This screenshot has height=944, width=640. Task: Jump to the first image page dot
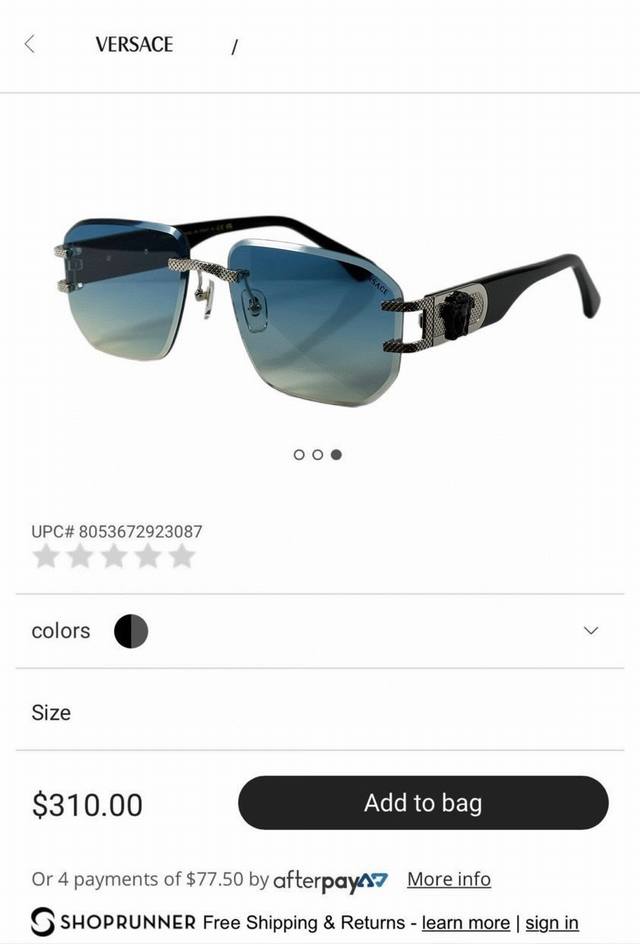click(299, 454)
